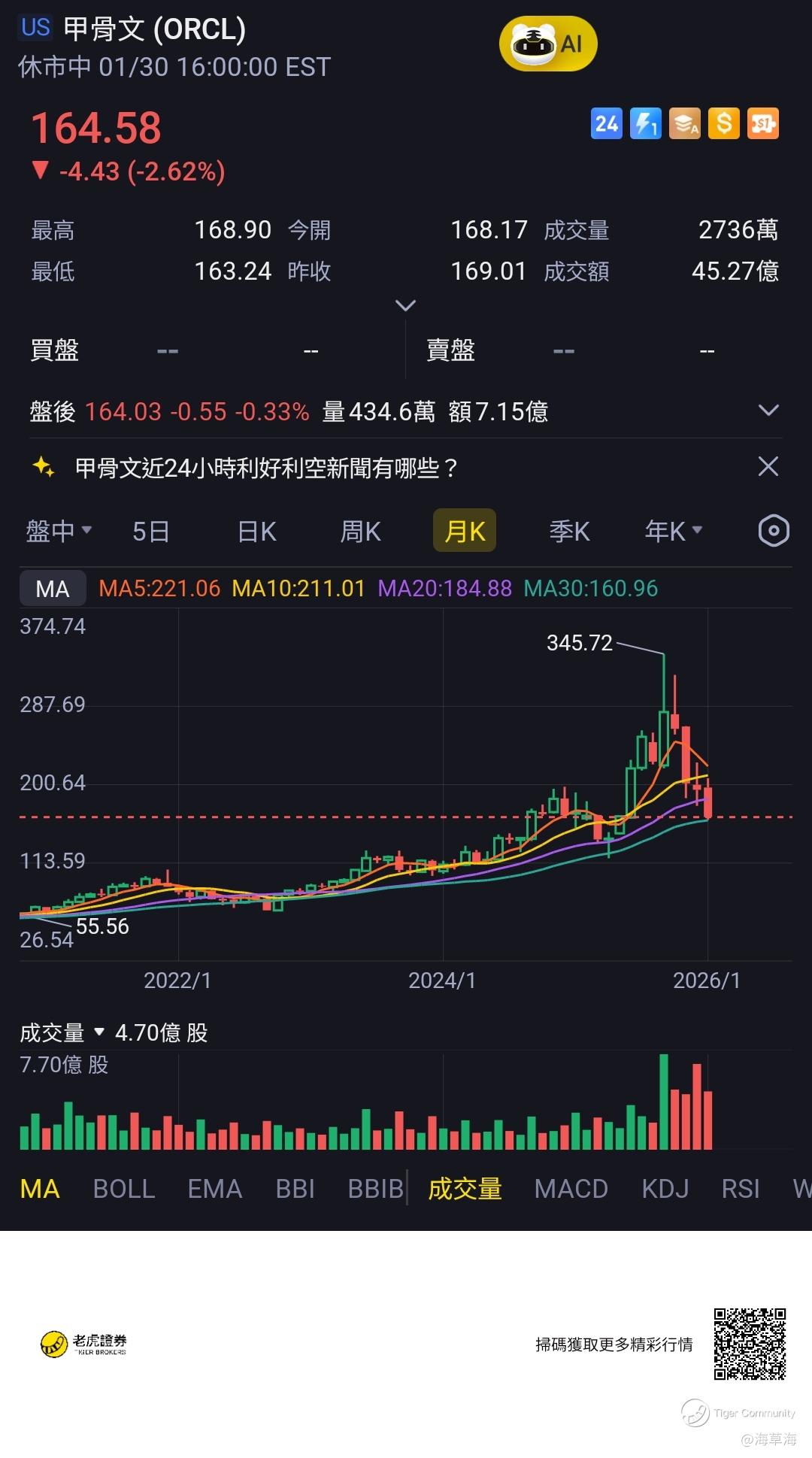This screenshot has width=812, height=1458.
Task: Select the RSI indicator
Action: 741,1189
